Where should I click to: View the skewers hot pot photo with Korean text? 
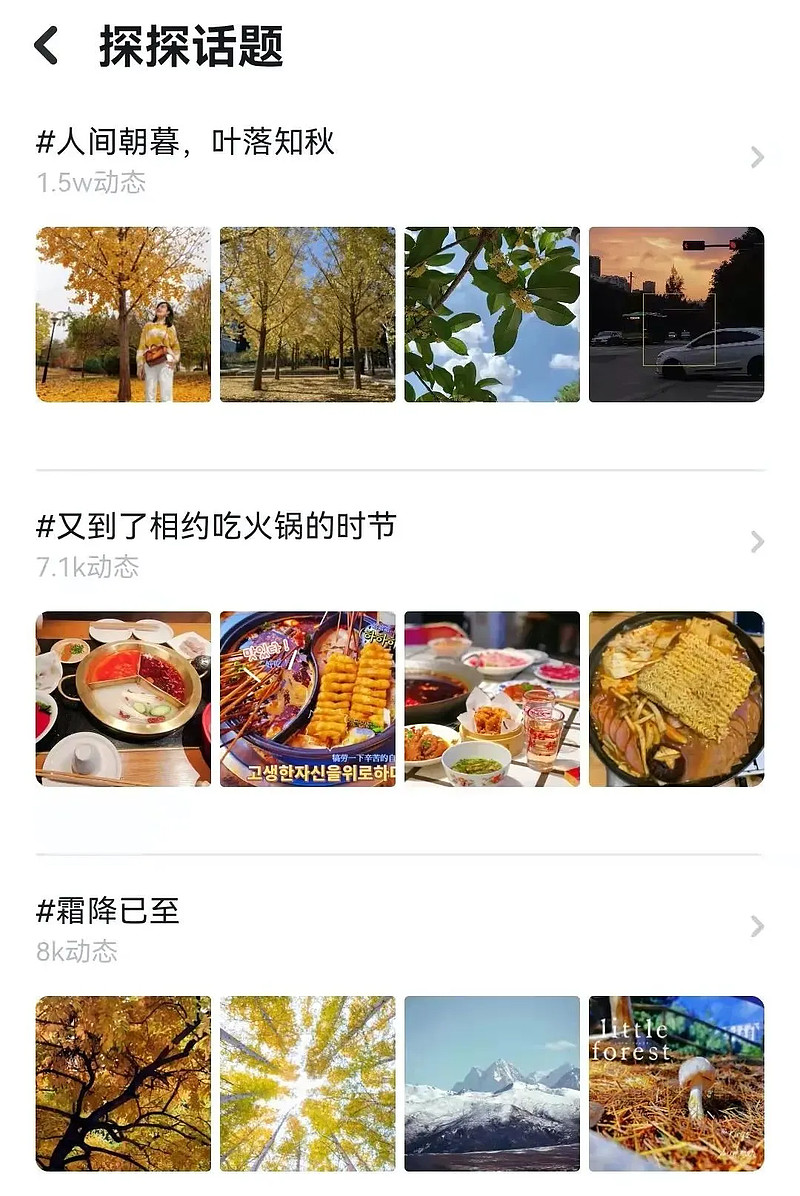tap(307, 698)
